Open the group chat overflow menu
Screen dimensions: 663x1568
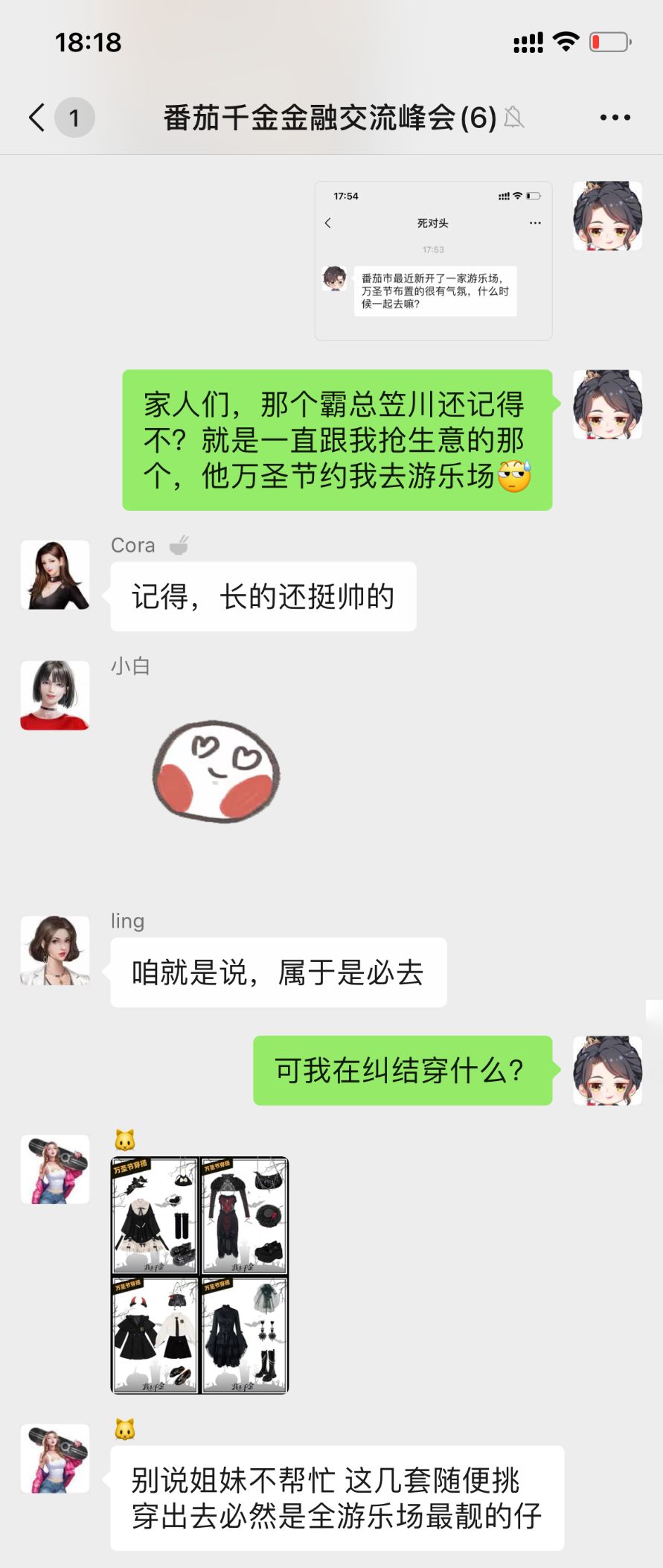click(x=615, y=118)
